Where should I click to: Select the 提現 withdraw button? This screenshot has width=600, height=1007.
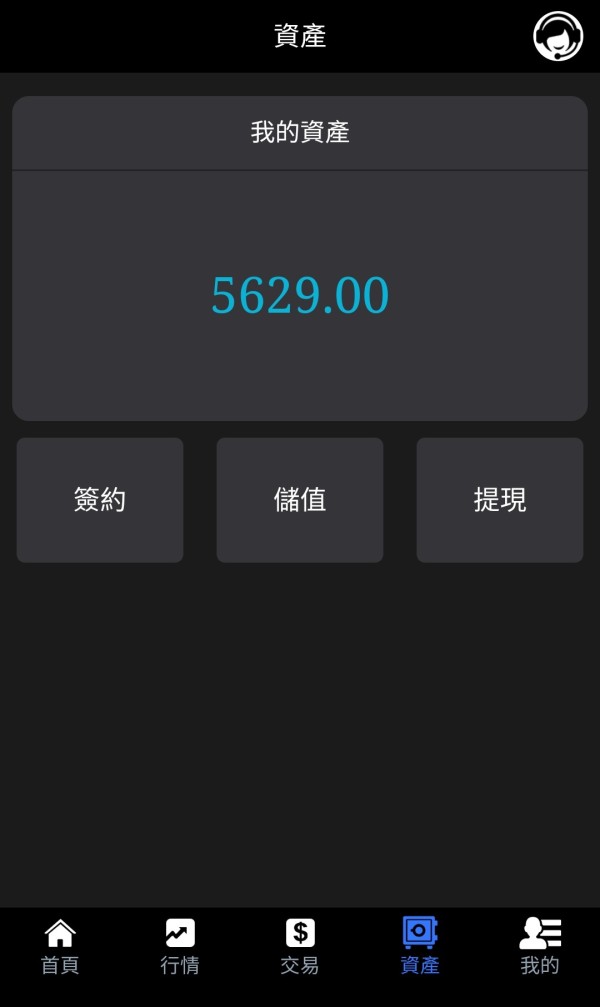click(x=500, y=500)
